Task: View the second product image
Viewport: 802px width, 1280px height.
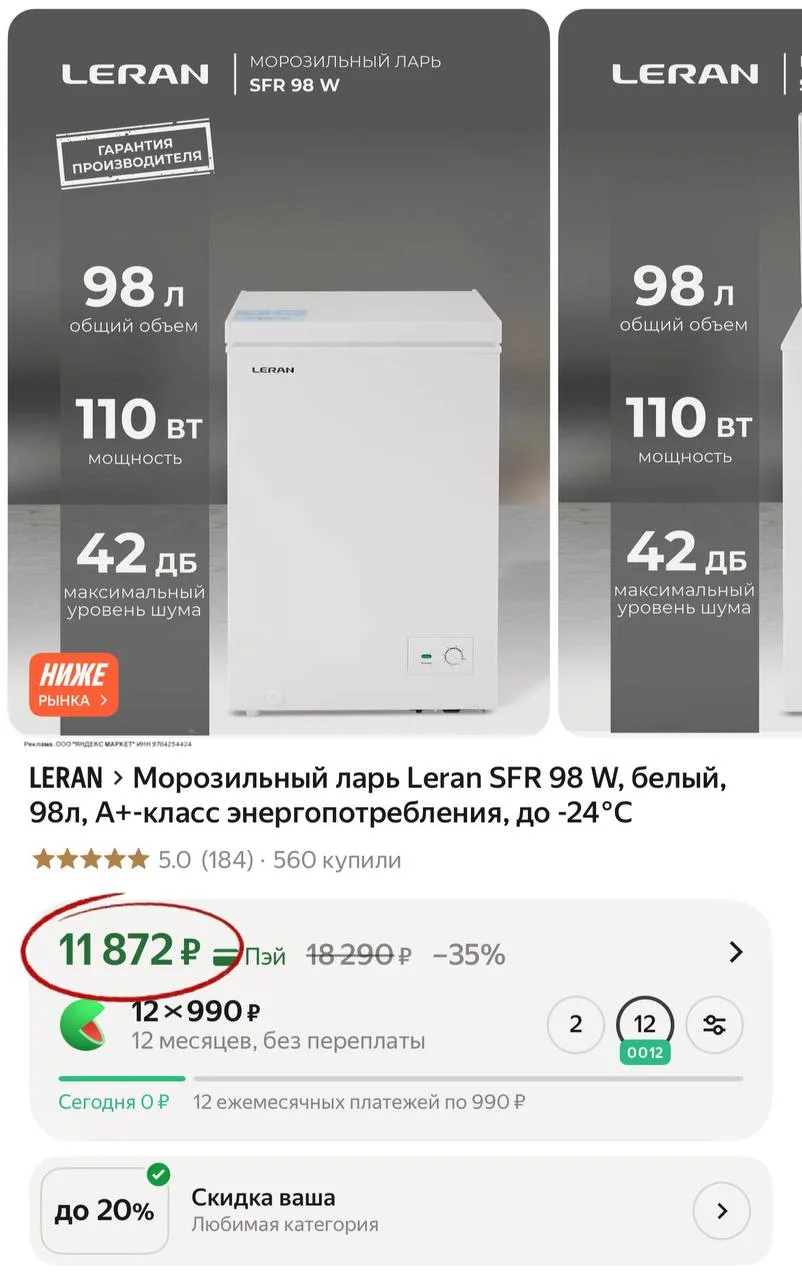Action: pyautogui.click(x=680, y=373)
